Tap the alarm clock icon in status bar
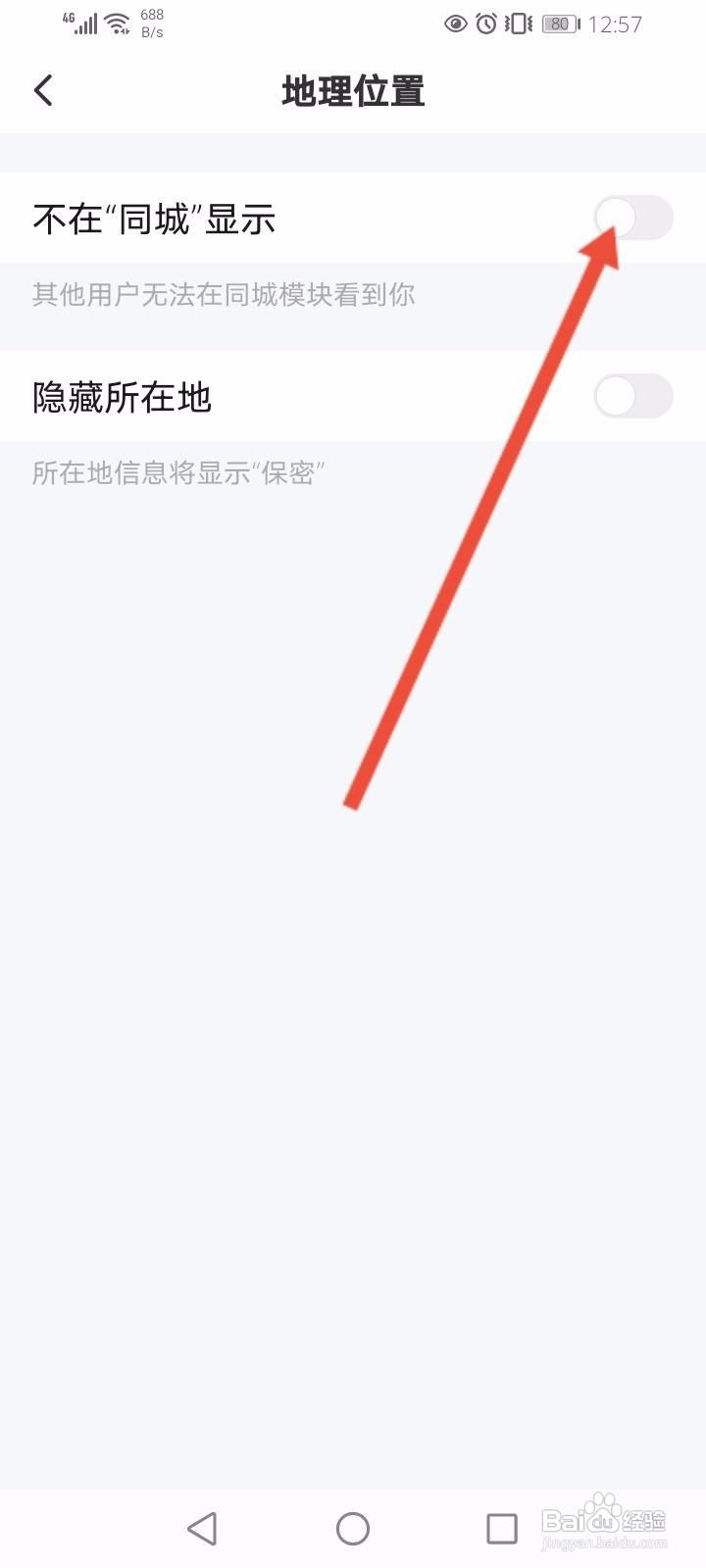Image resolution: width=706 pixels, height=1568 pixels. pyautogui.click(x=484, y=24)
